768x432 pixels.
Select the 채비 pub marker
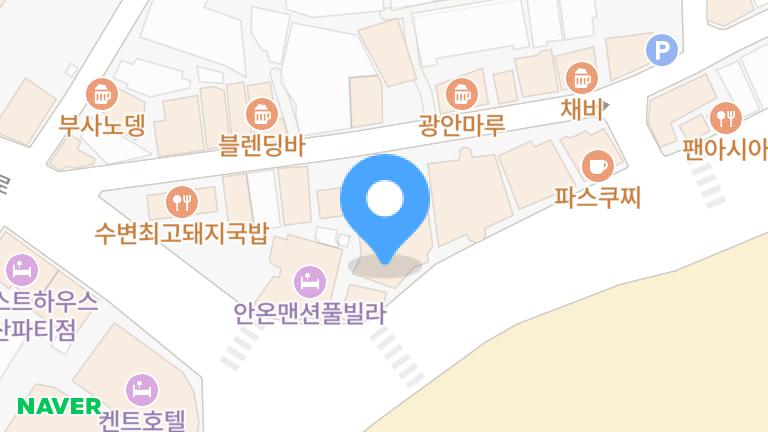[582, 77]
